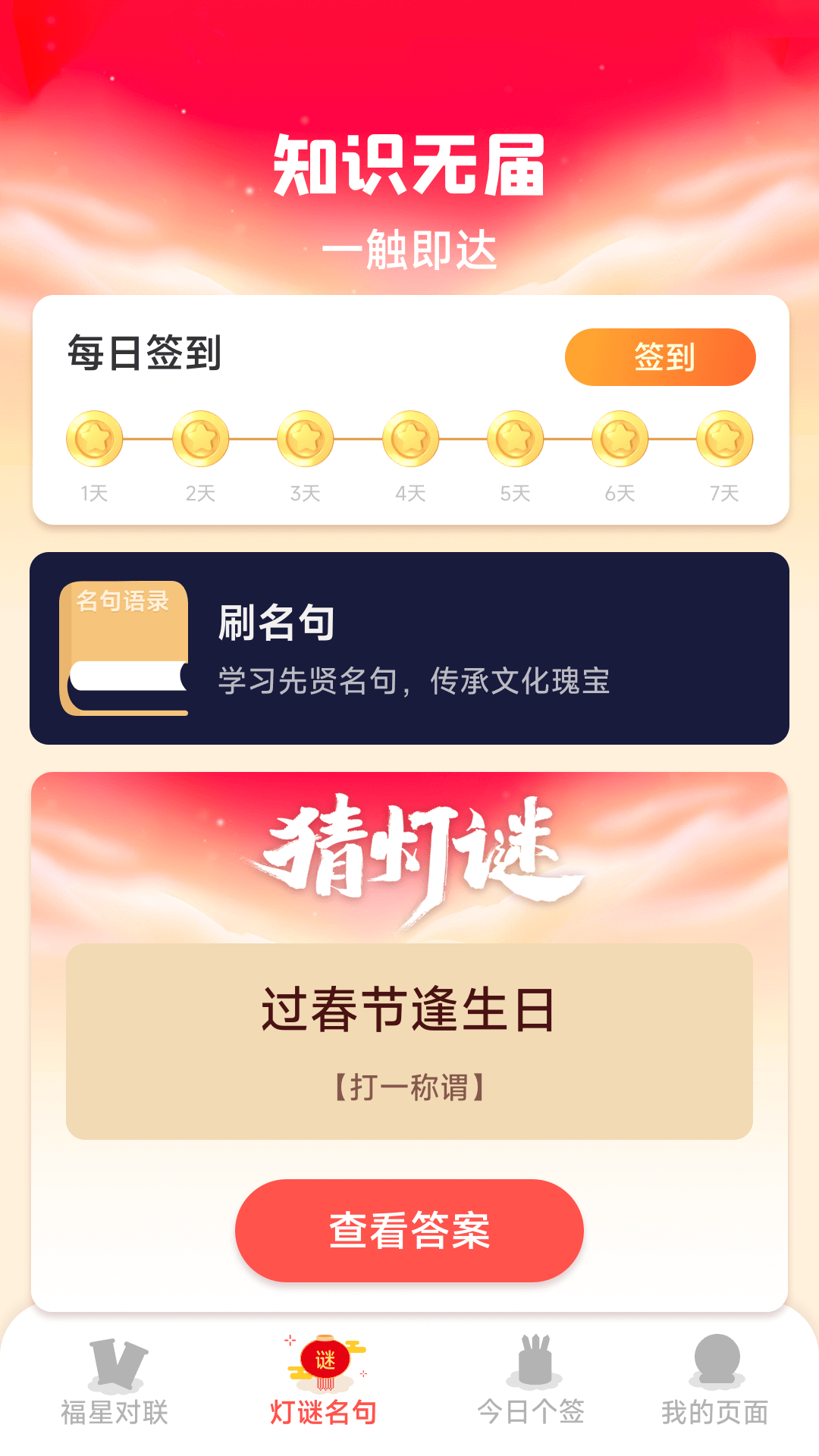Switch to the 福星对联 tab

(x=115, y=1382)
